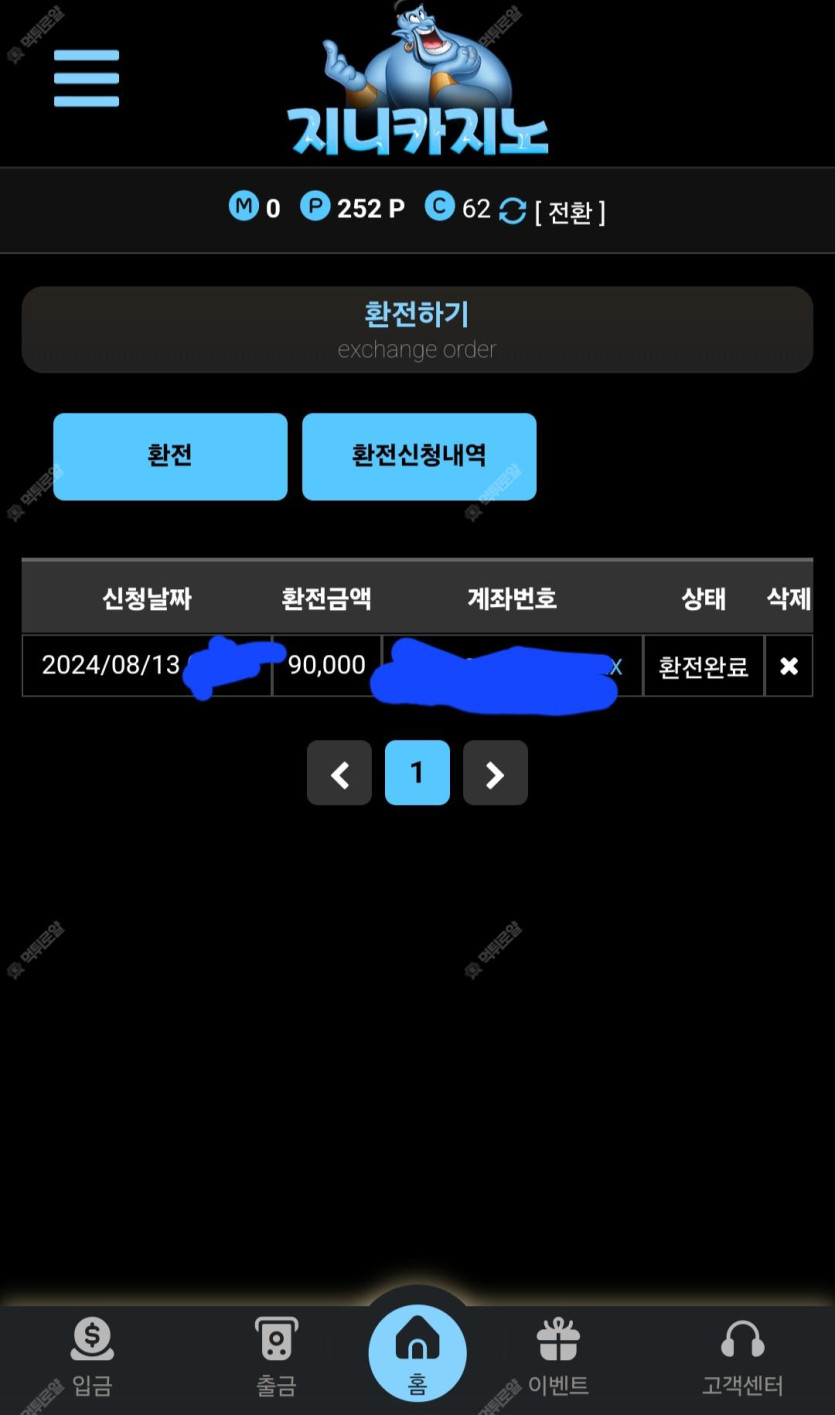Go to the 홈 home tab
835x1415 pixels.
click(417, 1353)
